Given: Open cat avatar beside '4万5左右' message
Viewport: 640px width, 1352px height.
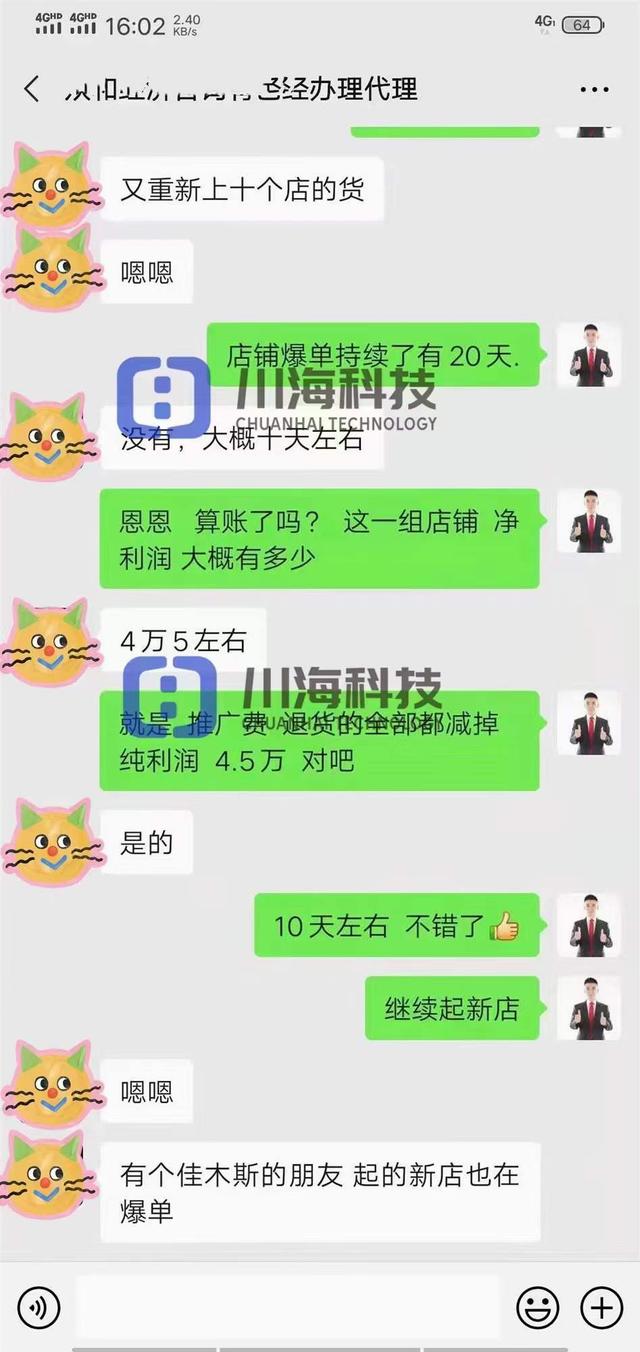Looking at the screenshot, I should tap(49, 642).
